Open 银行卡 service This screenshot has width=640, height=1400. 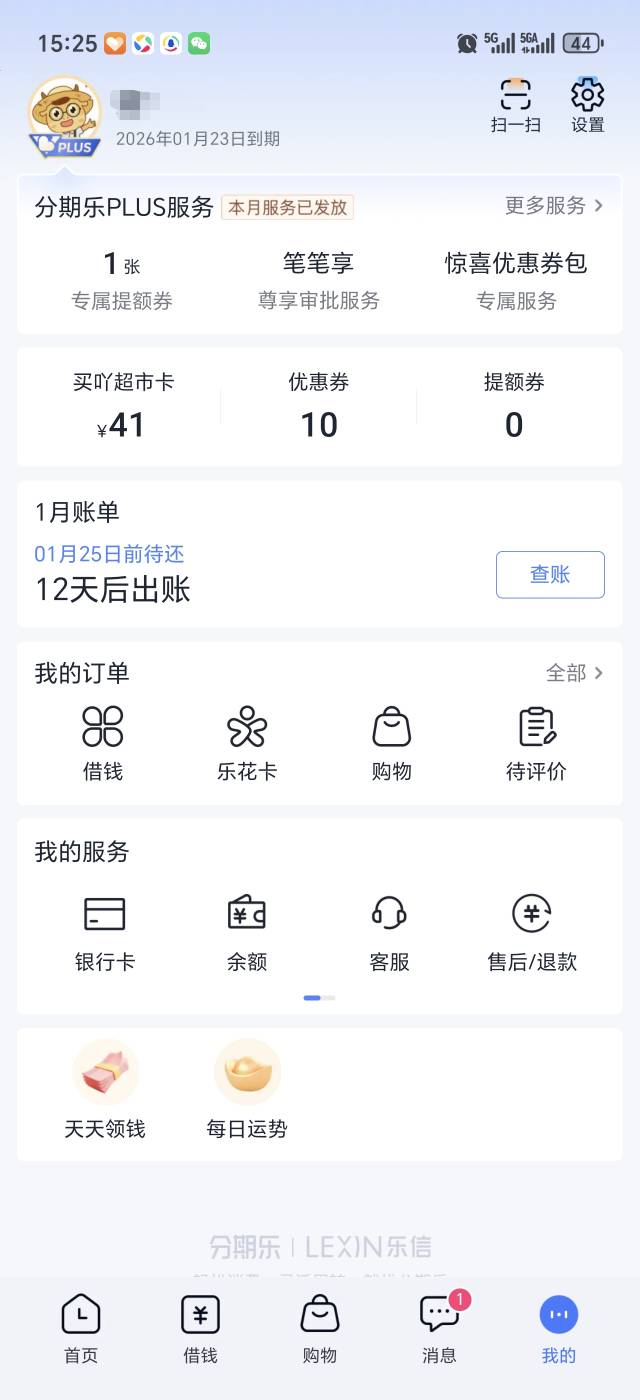[105, 932]
